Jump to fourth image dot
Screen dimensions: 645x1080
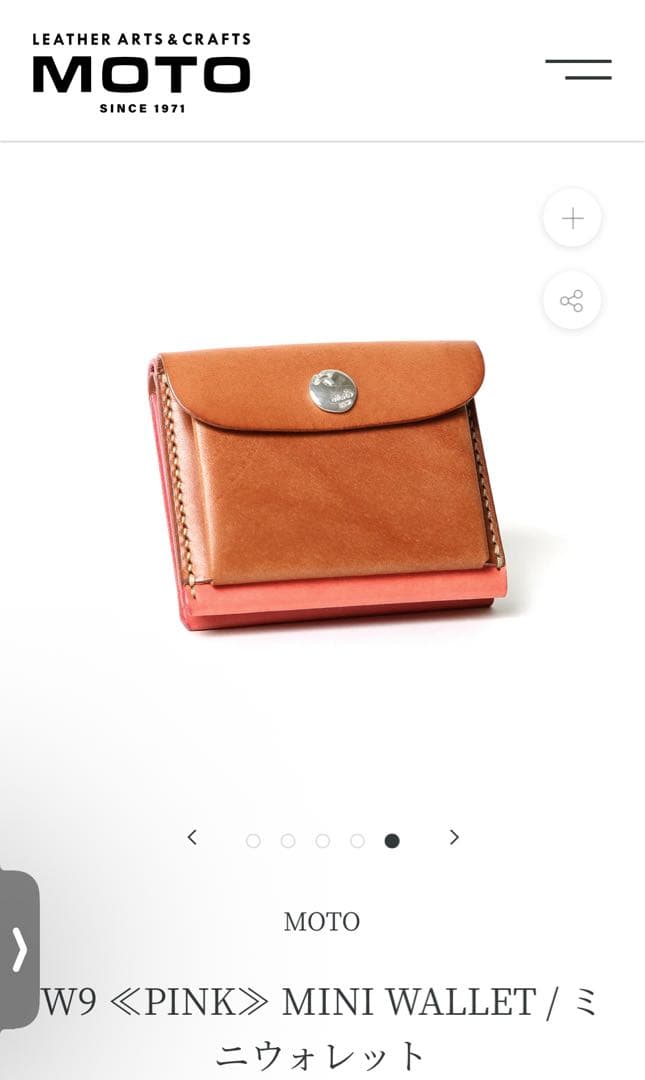pos(357,841)
